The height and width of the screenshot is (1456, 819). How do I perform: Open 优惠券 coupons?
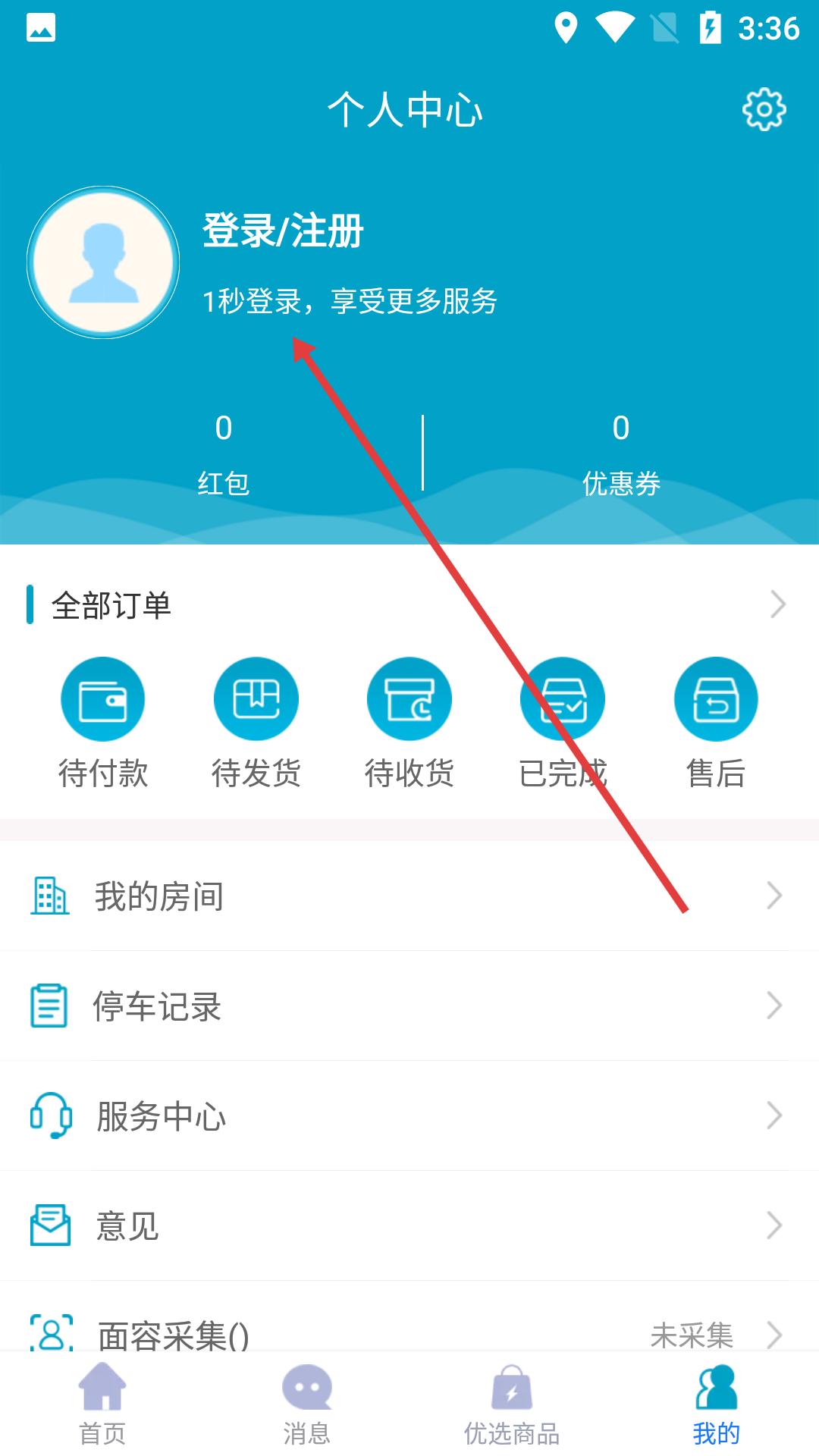click(621, 453)
